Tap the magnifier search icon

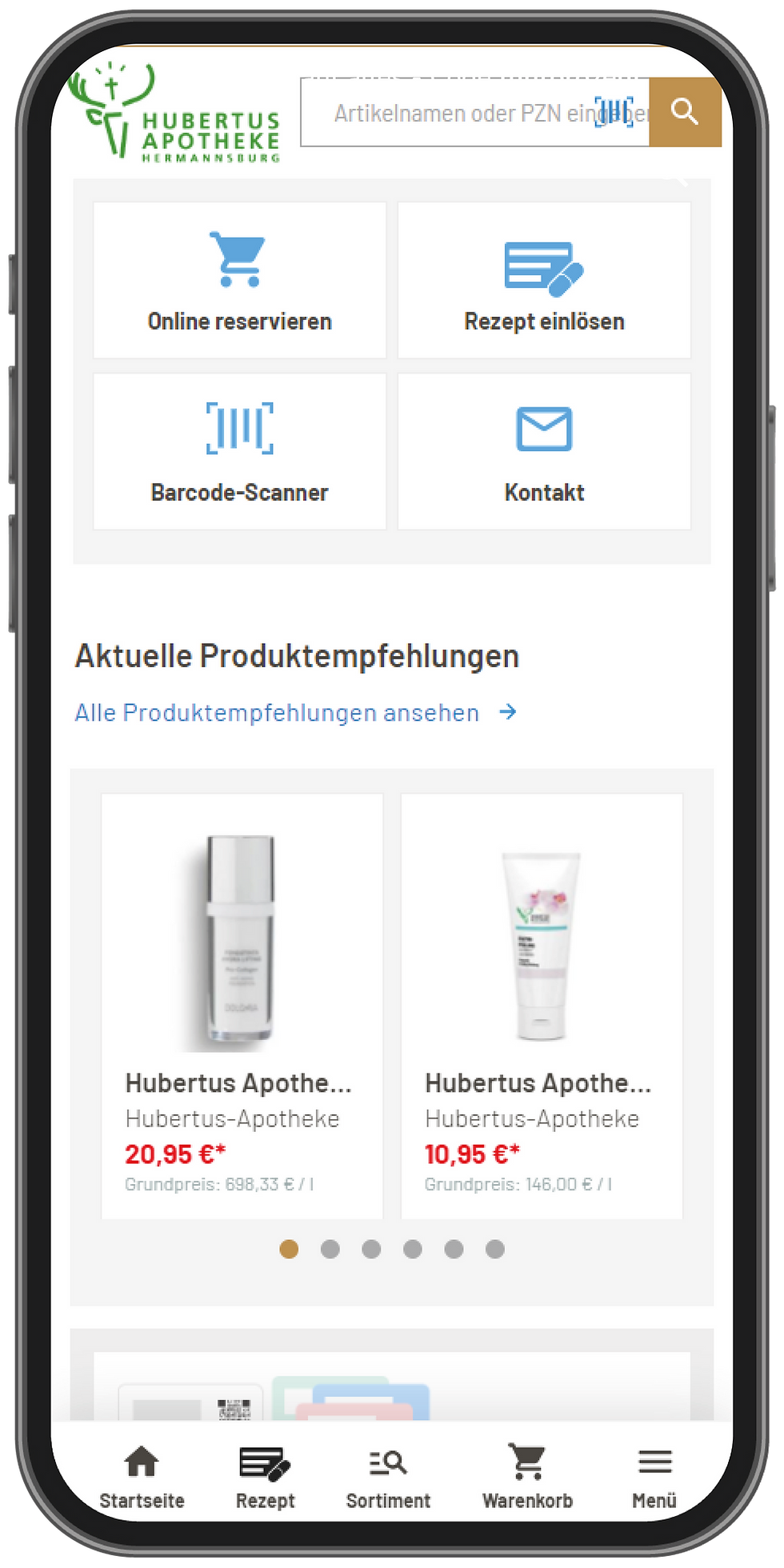(685, 112)
